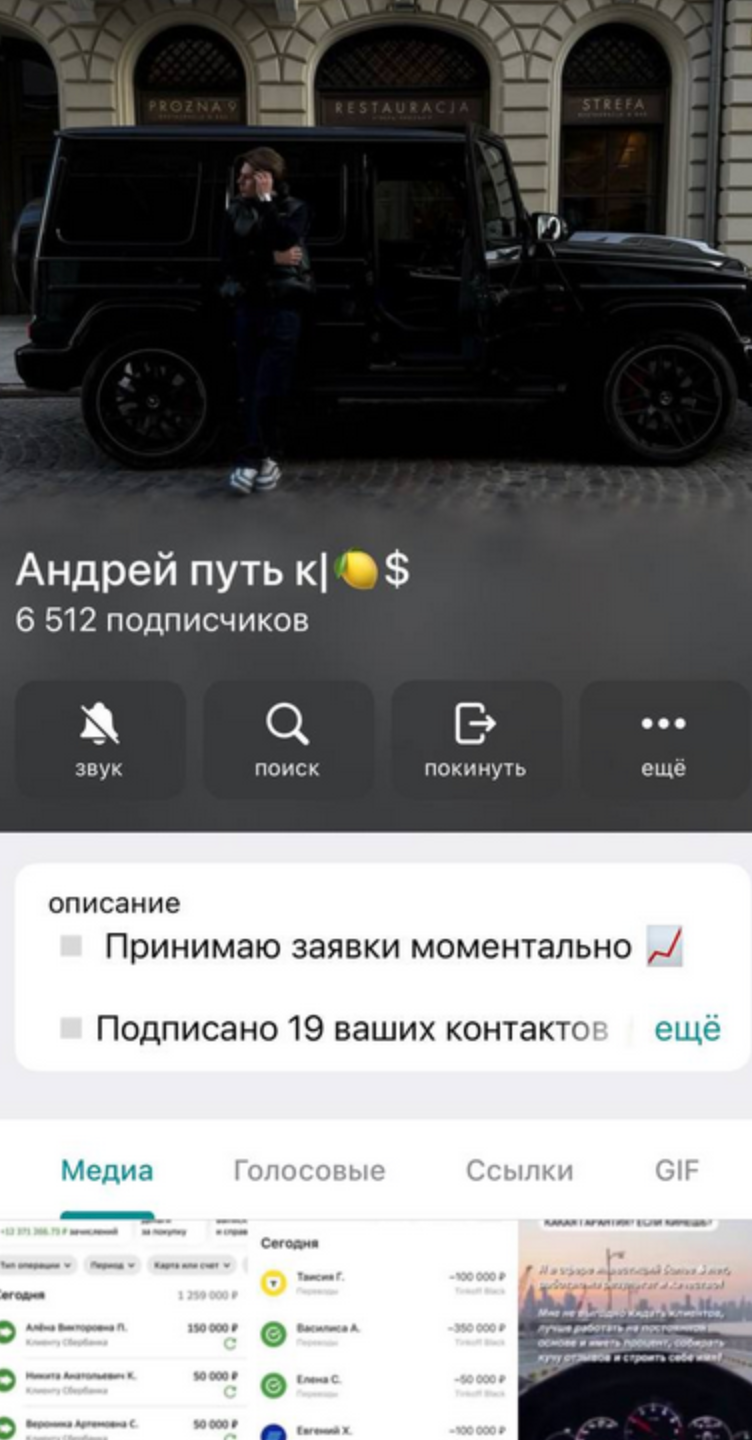Tap the звук mute button

pyautogui.click(x=99, y=739)
